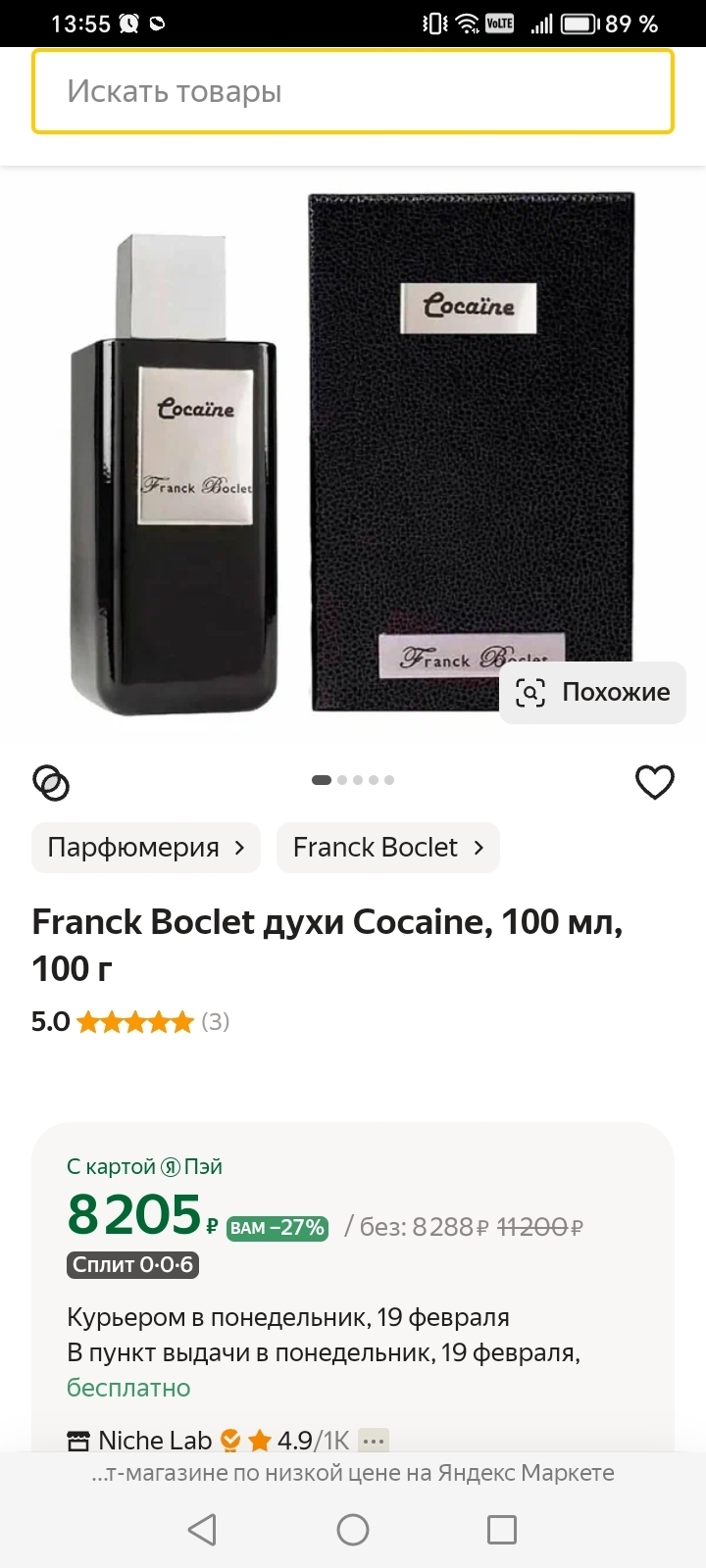Go to the system home screen
This screenshot has height=1568, width=706.
click(x=353, y=1530)
